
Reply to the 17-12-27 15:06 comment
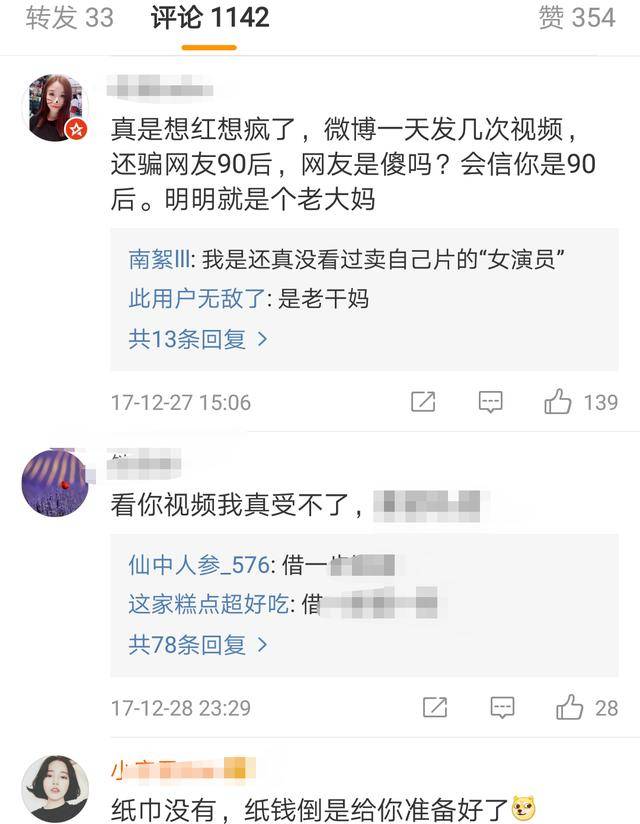coord(490,402)
